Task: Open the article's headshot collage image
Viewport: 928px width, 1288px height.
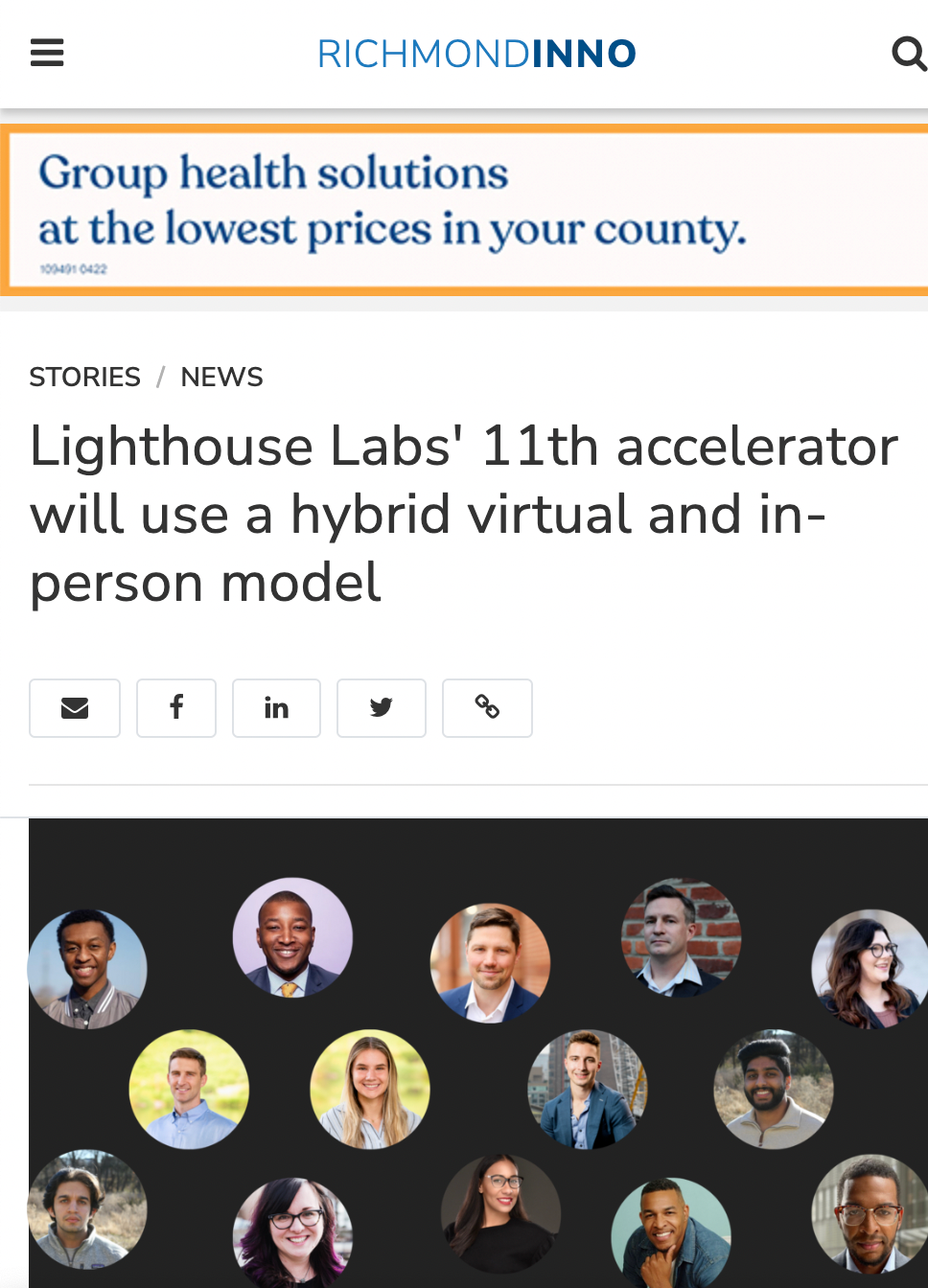Action: (477, 1054)
